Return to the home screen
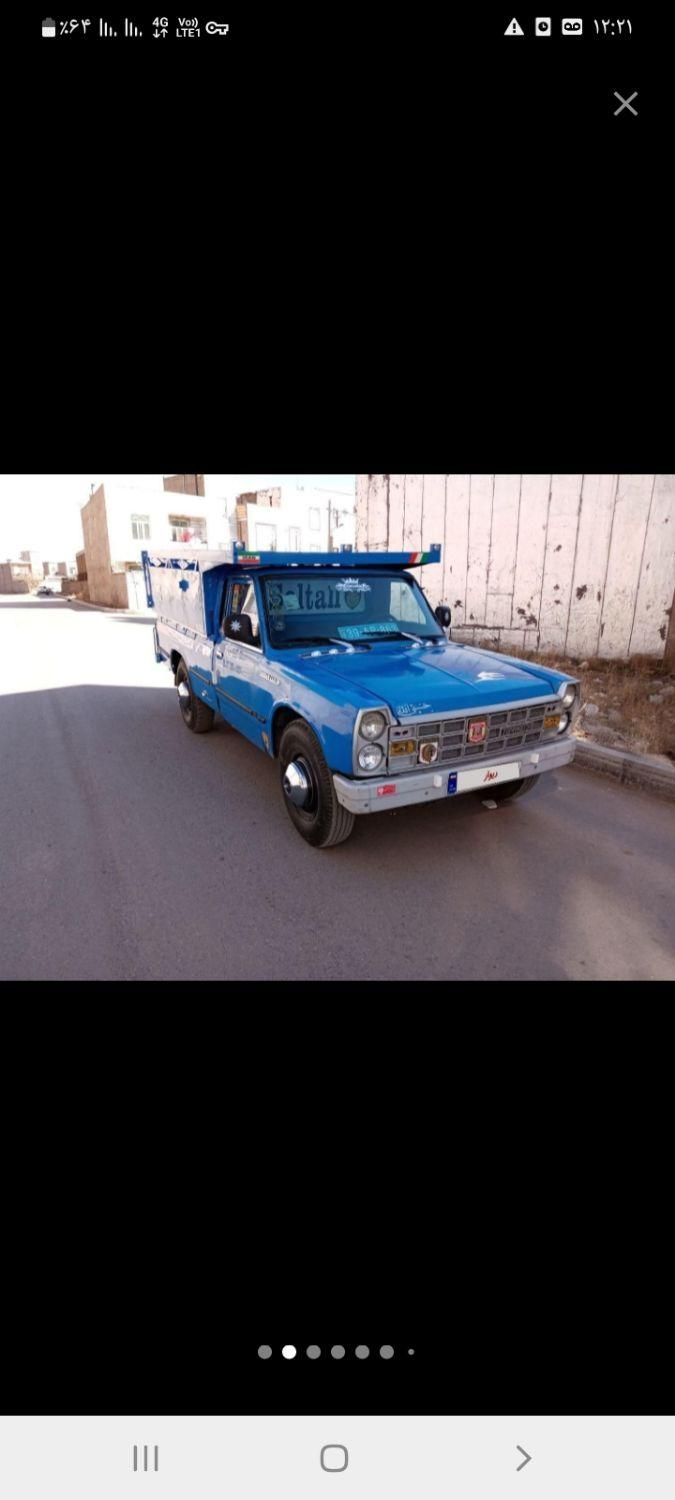675x1500 pixels. 334,1458
